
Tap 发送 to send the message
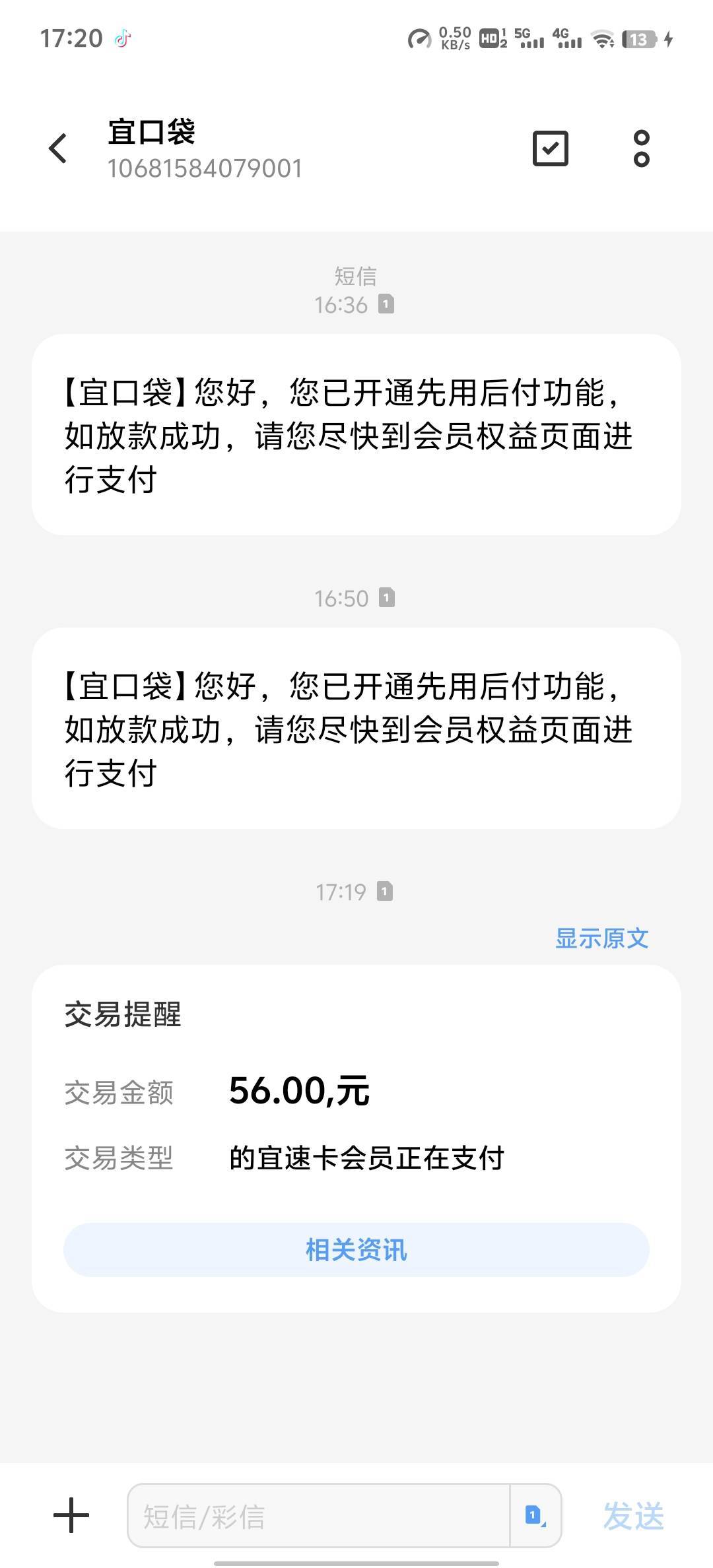point(633,1515)
